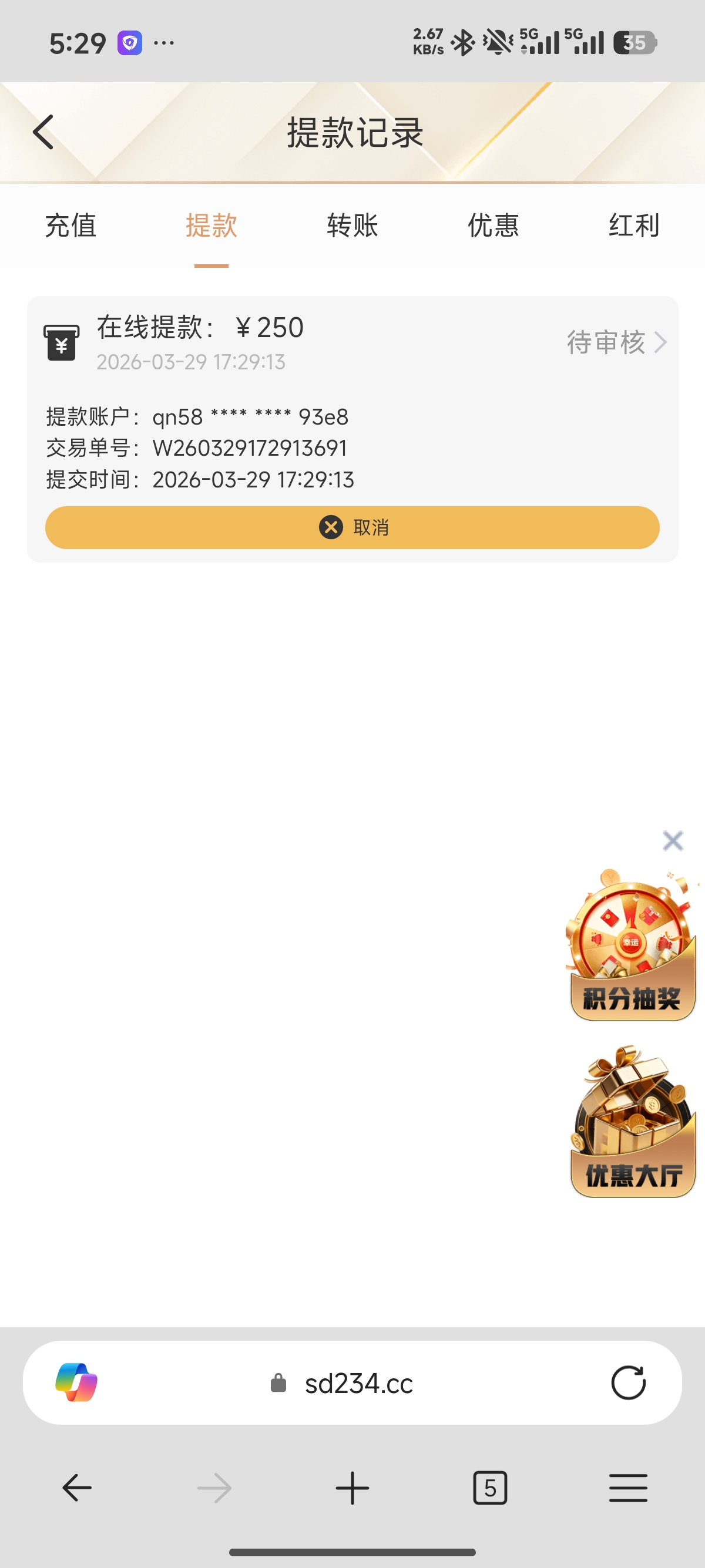The height and width of the screenshot is (1568, 705).
Task: Go back from 提款记录 page
Action: click(43, 132)
